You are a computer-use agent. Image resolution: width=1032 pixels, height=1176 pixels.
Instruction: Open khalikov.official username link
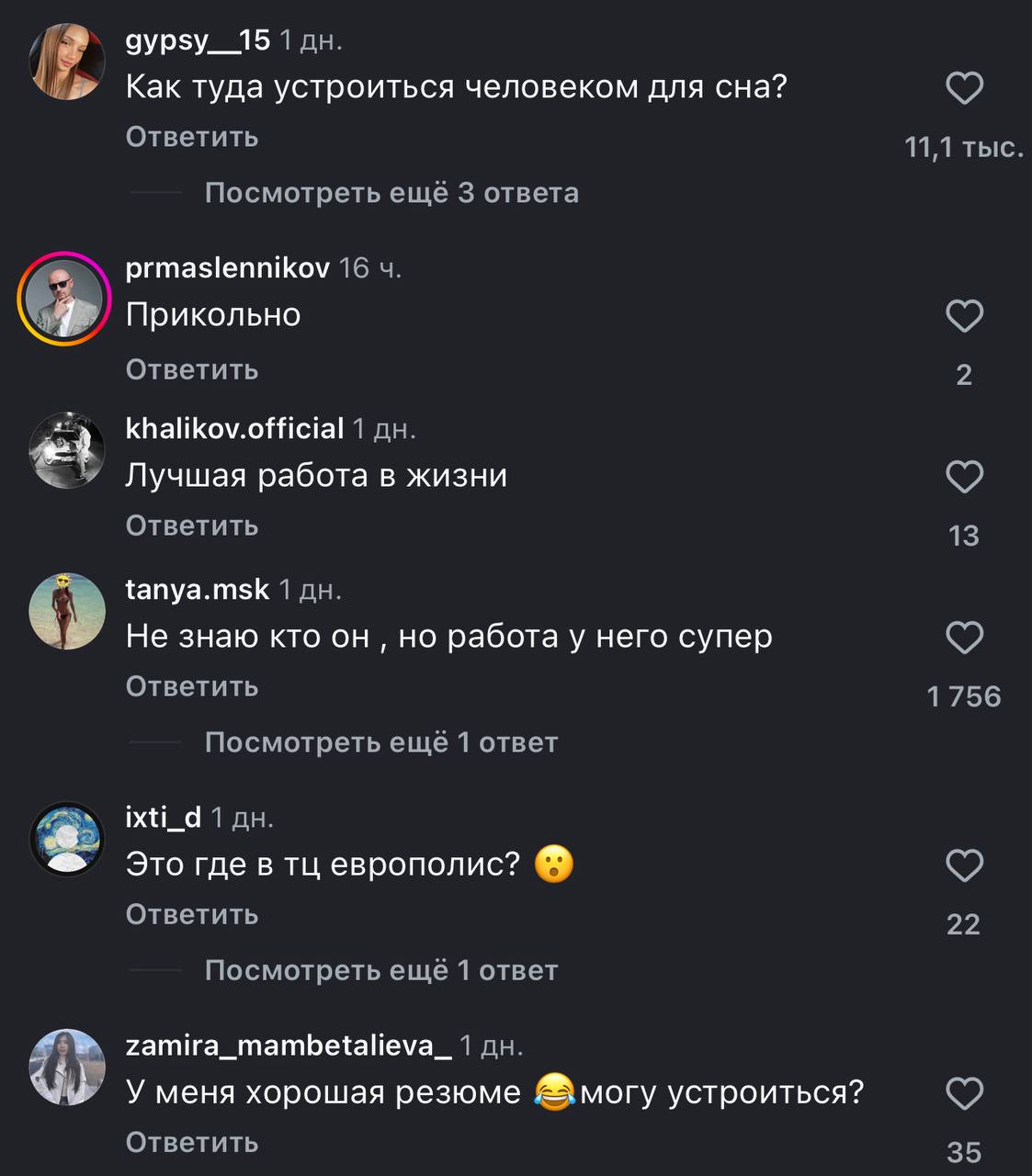(x=234, y=428)
